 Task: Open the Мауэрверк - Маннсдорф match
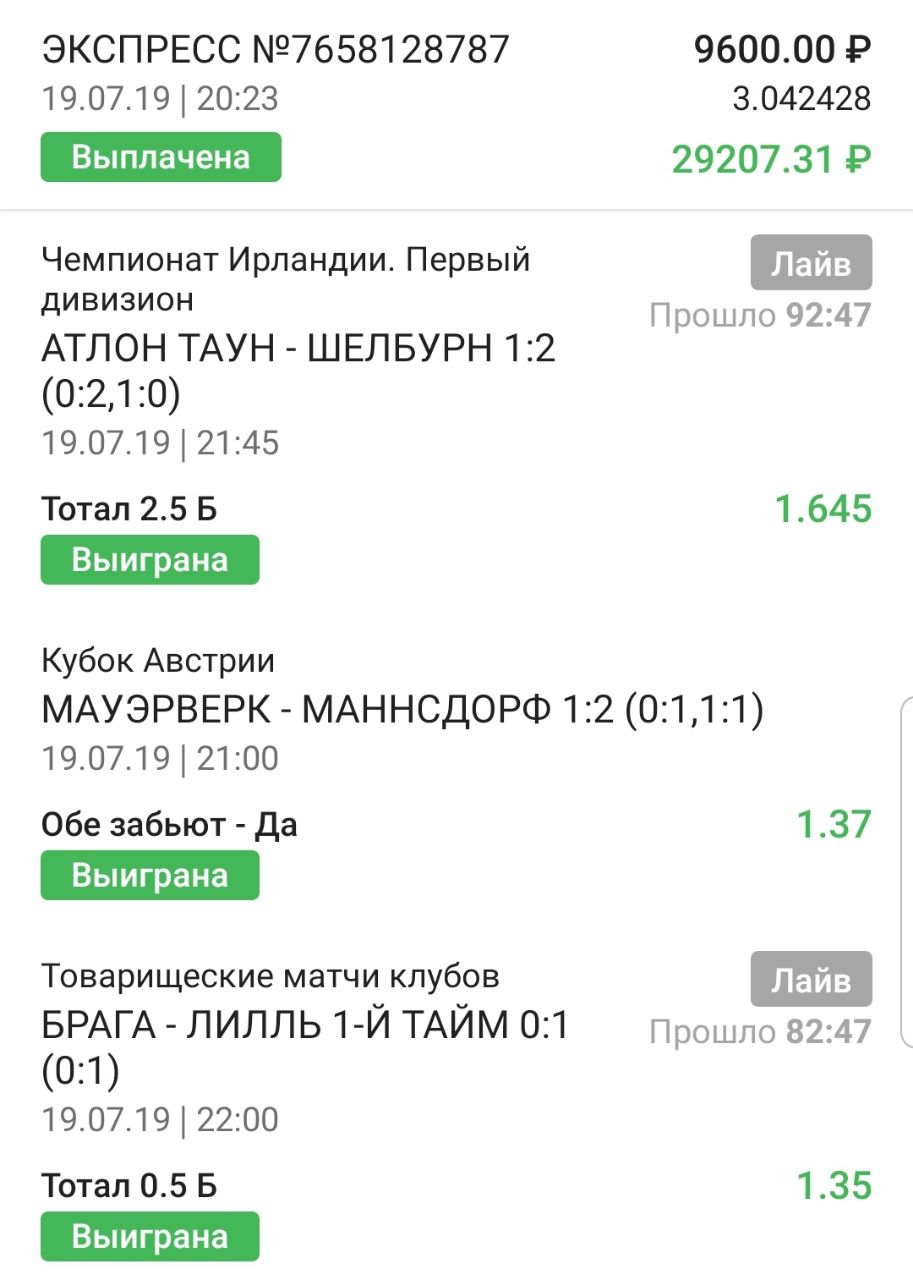[x=402, y=711]
